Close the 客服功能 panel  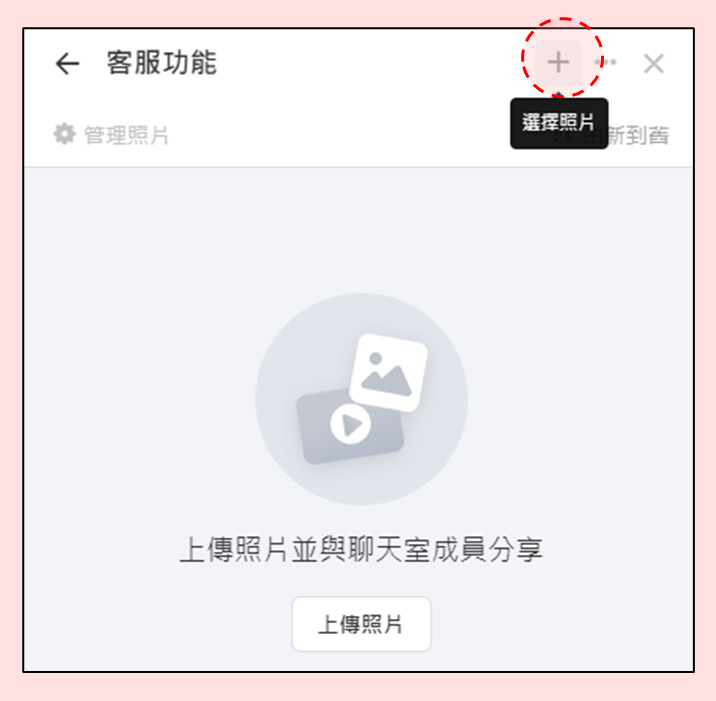pos(654,64)
